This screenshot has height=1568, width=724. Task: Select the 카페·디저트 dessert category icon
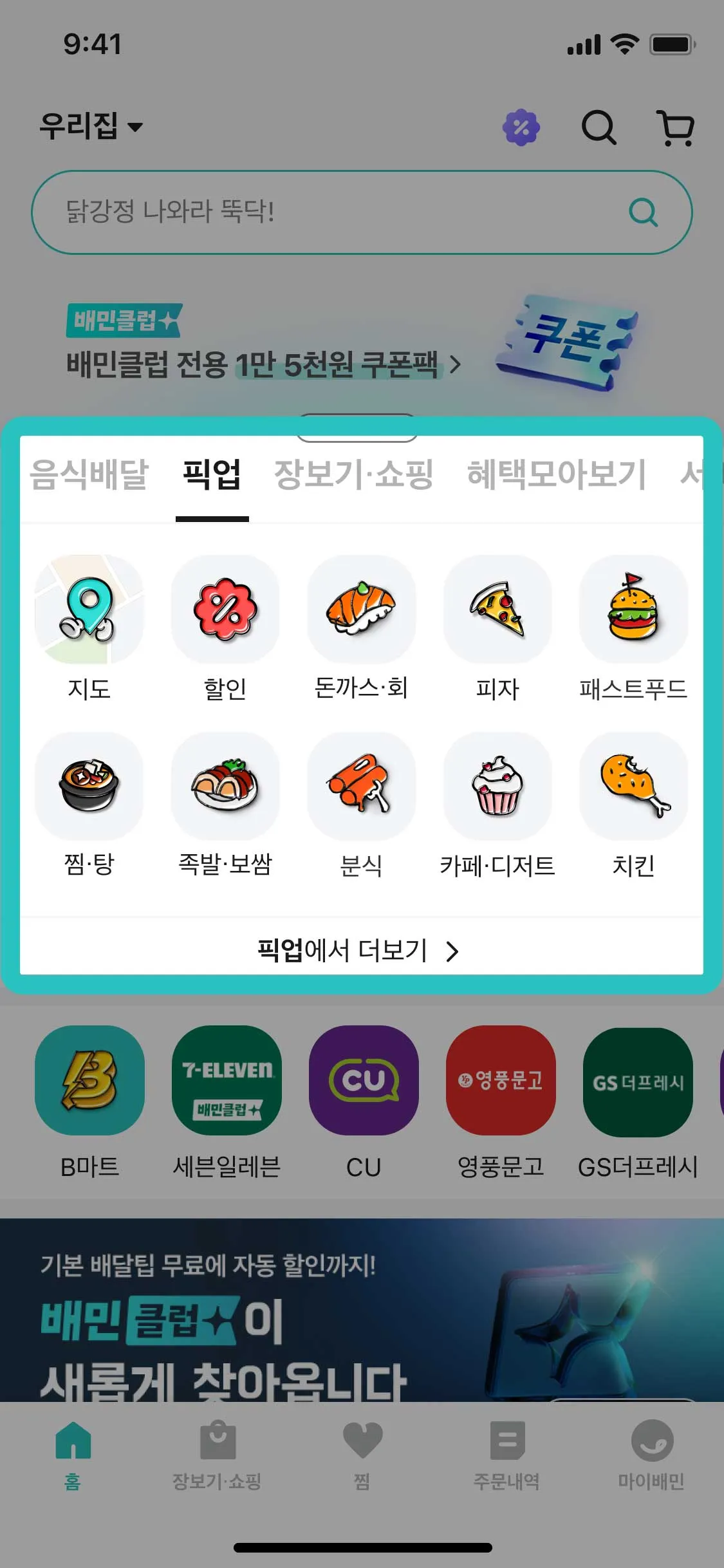point(498,787)
